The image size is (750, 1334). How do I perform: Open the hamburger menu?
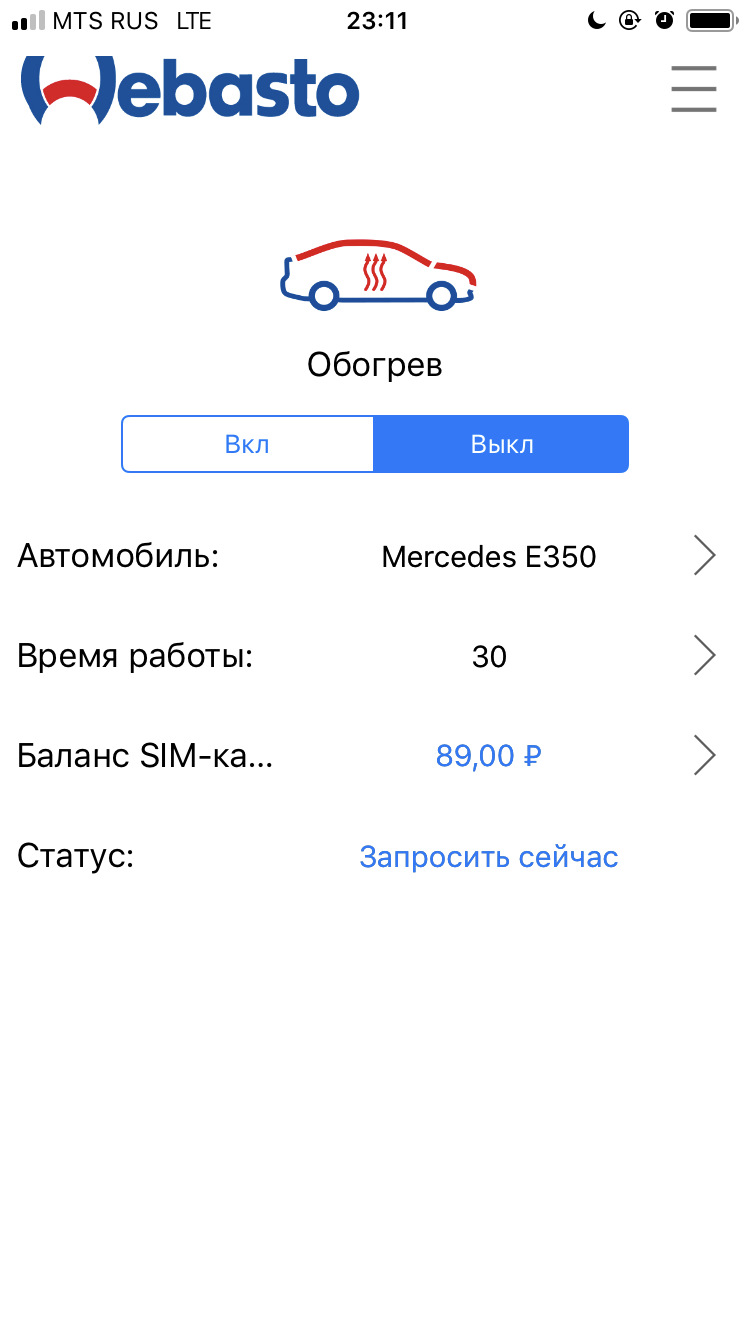click(x=693, y=89)
